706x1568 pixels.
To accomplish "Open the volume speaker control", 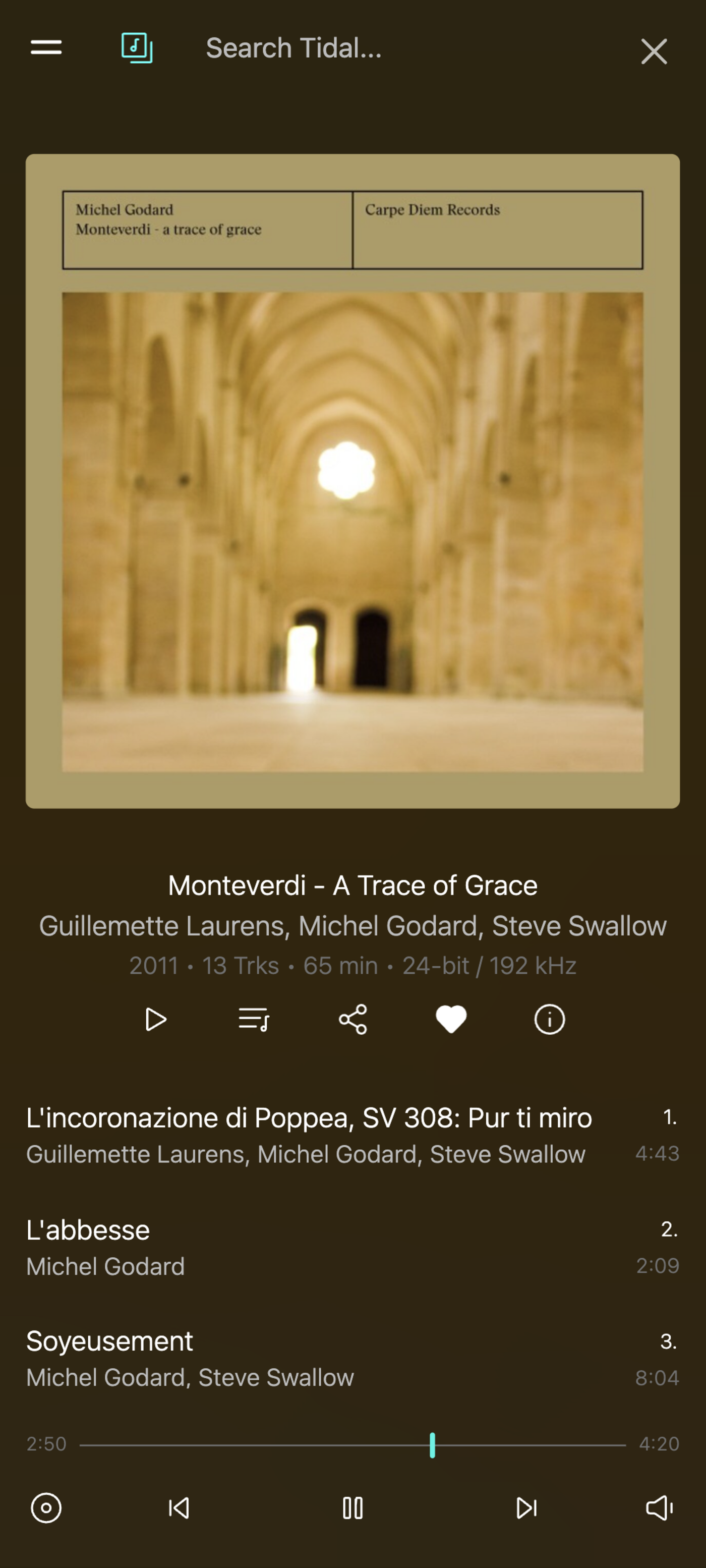I will [x=659, y=1508].
